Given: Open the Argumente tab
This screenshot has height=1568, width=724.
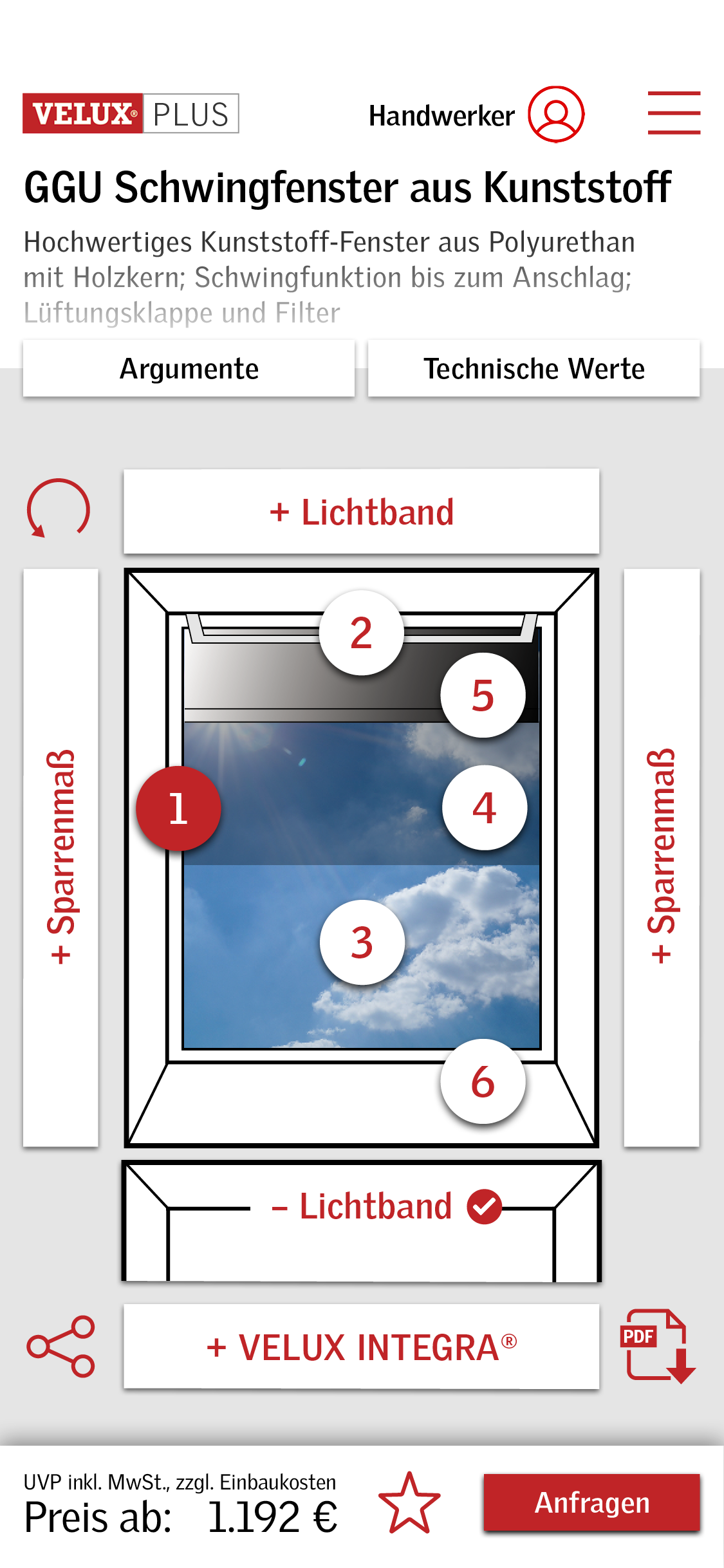Looking at the screenshot, I should point(189,369).
